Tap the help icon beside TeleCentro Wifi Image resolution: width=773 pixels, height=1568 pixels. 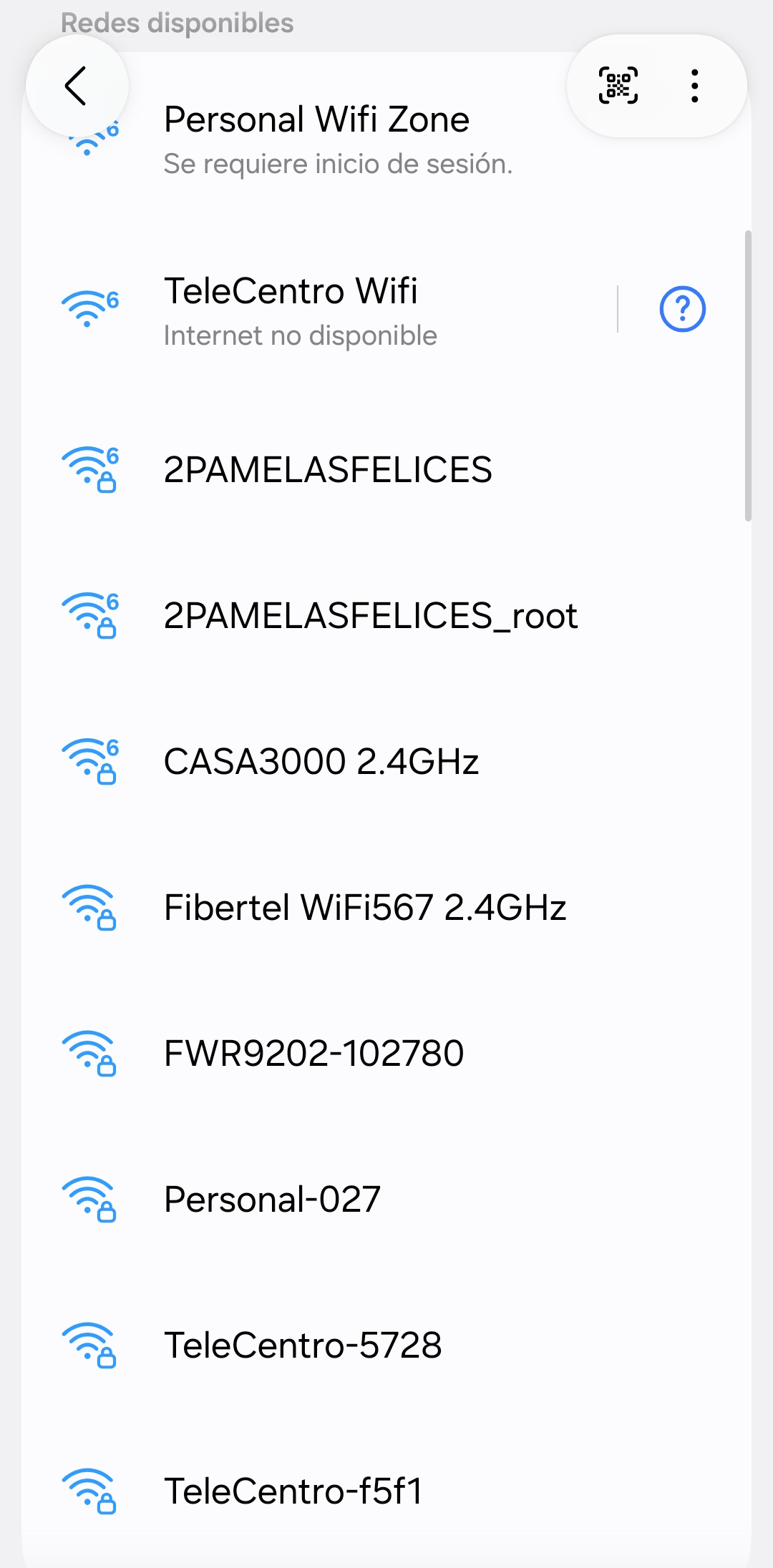[x=682, y=309]
